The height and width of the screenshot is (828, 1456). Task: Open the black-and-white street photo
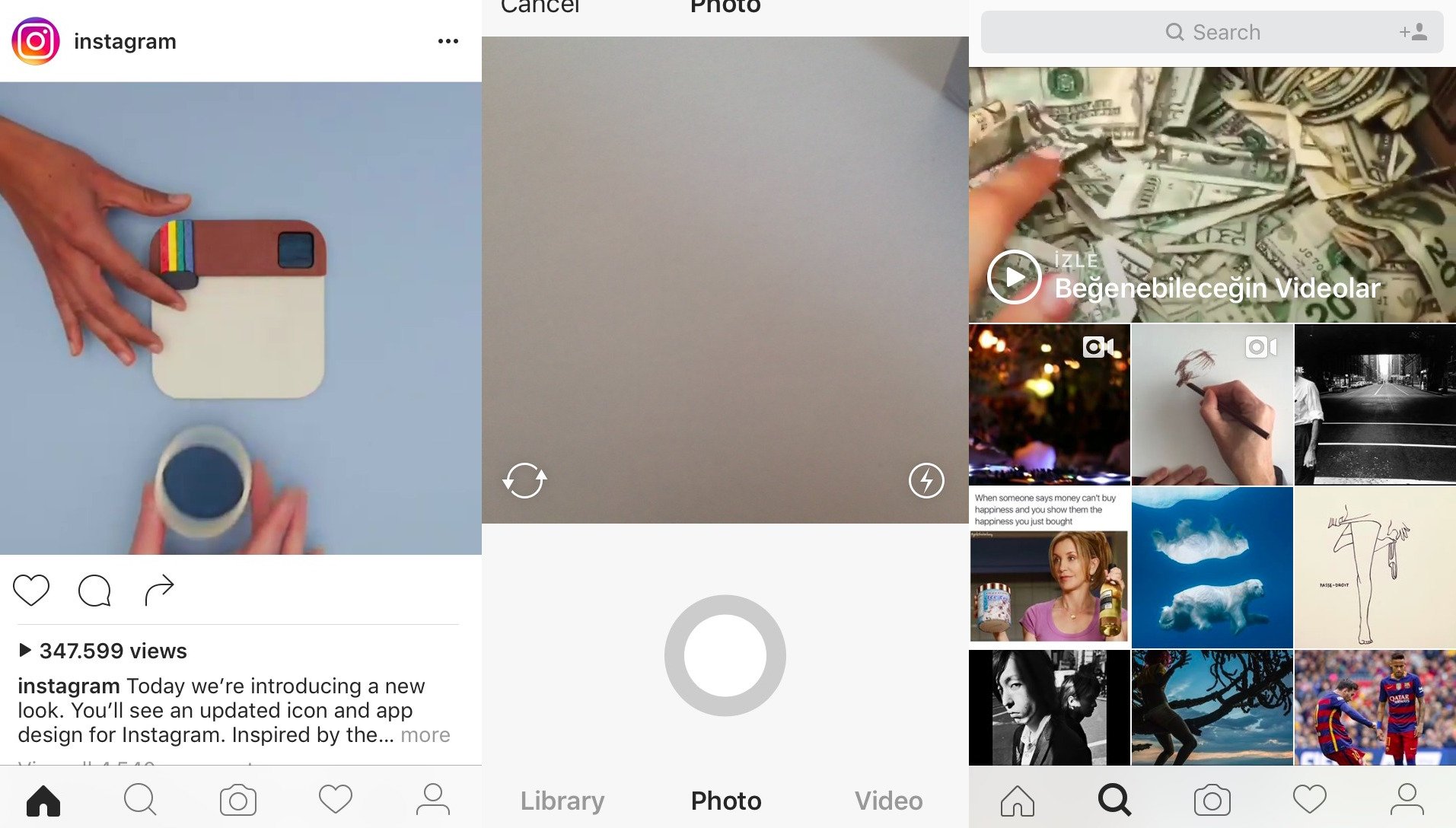click(x=1375, y=405)
